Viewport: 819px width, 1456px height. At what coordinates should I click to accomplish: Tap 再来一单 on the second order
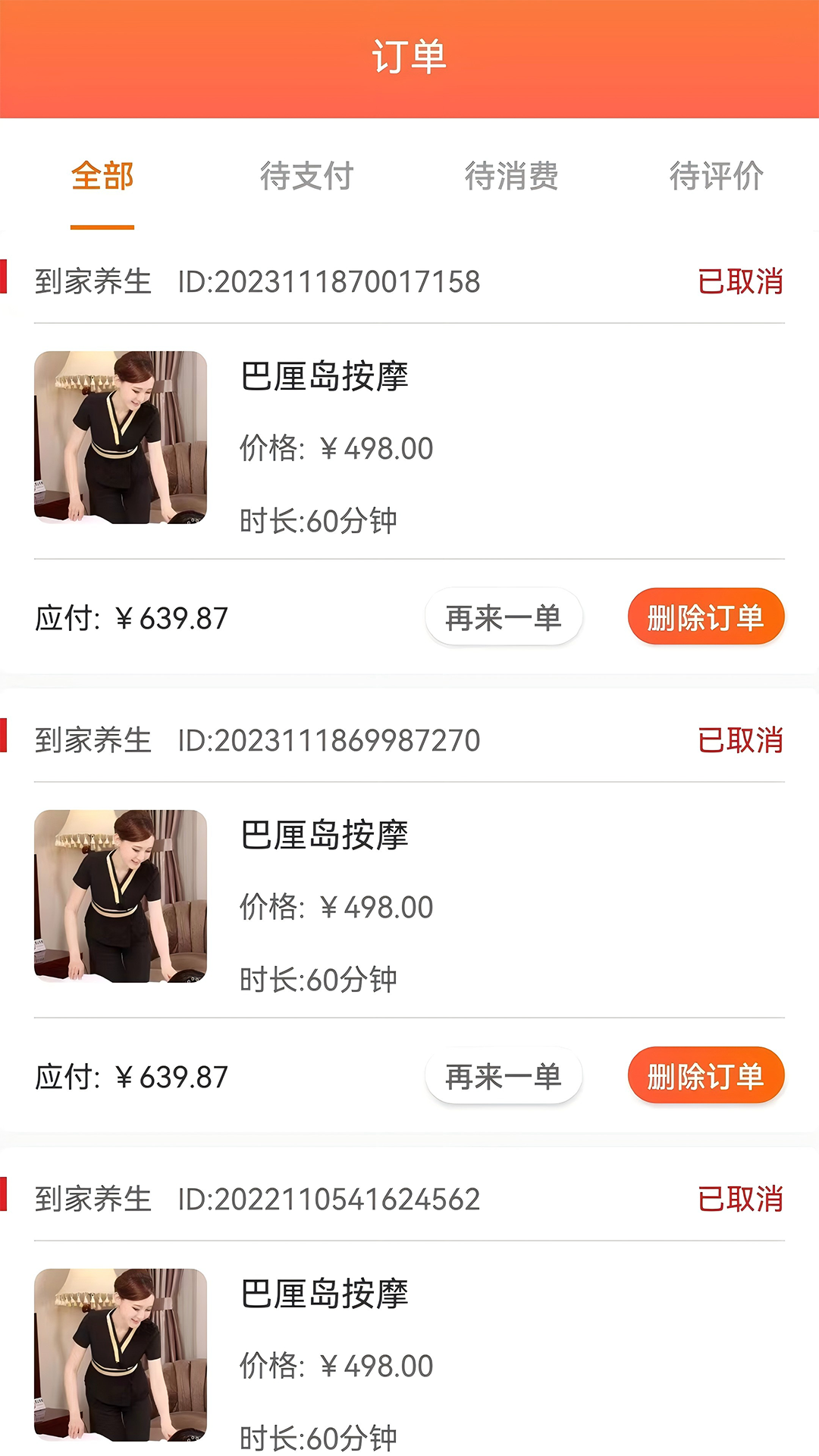[504, 1075]
